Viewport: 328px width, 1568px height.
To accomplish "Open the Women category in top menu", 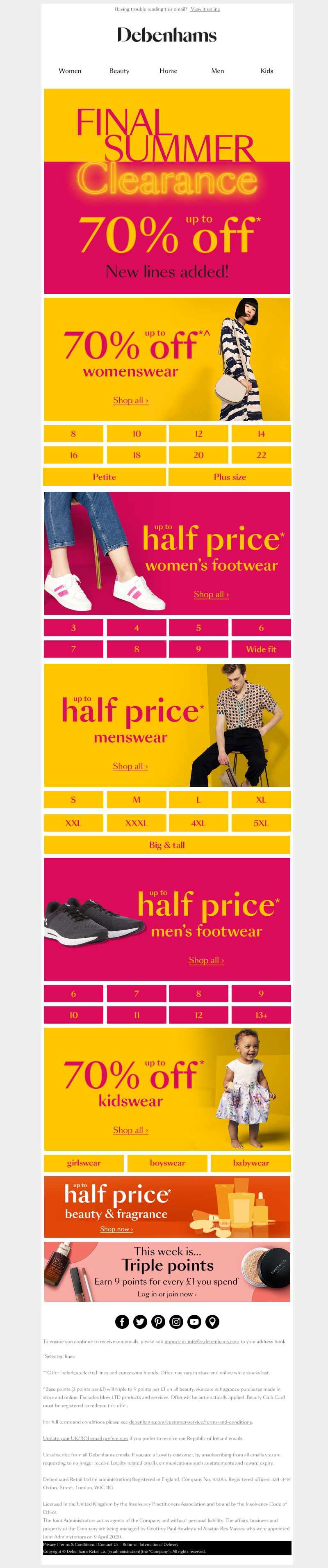I will point(70,71).
